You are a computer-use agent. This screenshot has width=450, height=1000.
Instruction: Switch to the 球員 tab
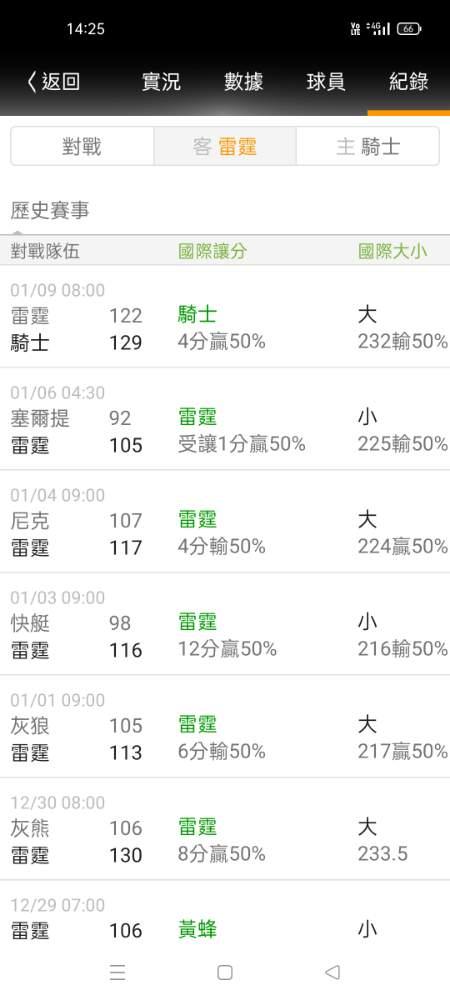point(326,82)
